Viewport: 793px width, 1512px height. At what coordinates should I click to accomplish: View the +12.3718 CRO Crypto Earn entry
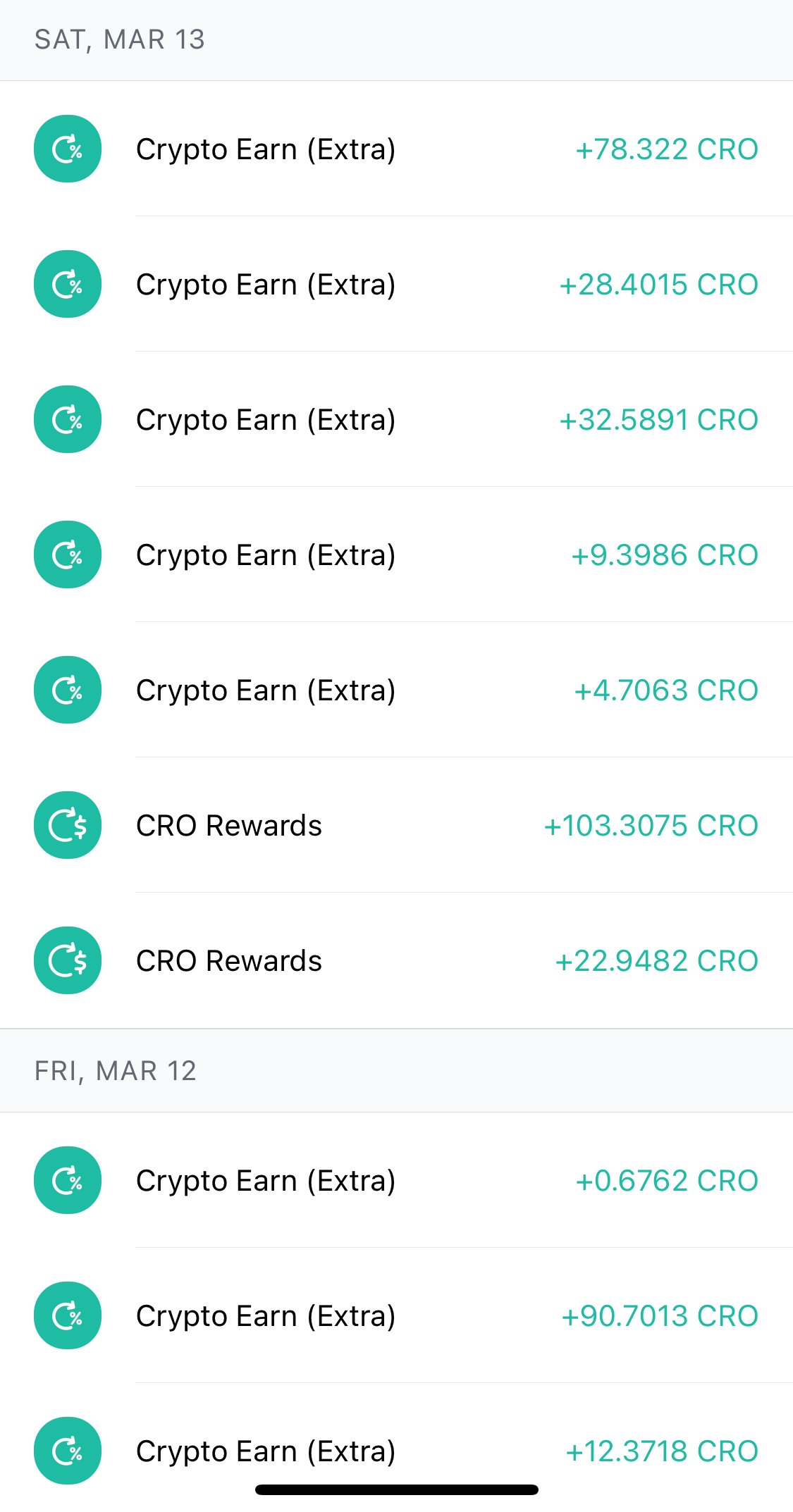396,1450
